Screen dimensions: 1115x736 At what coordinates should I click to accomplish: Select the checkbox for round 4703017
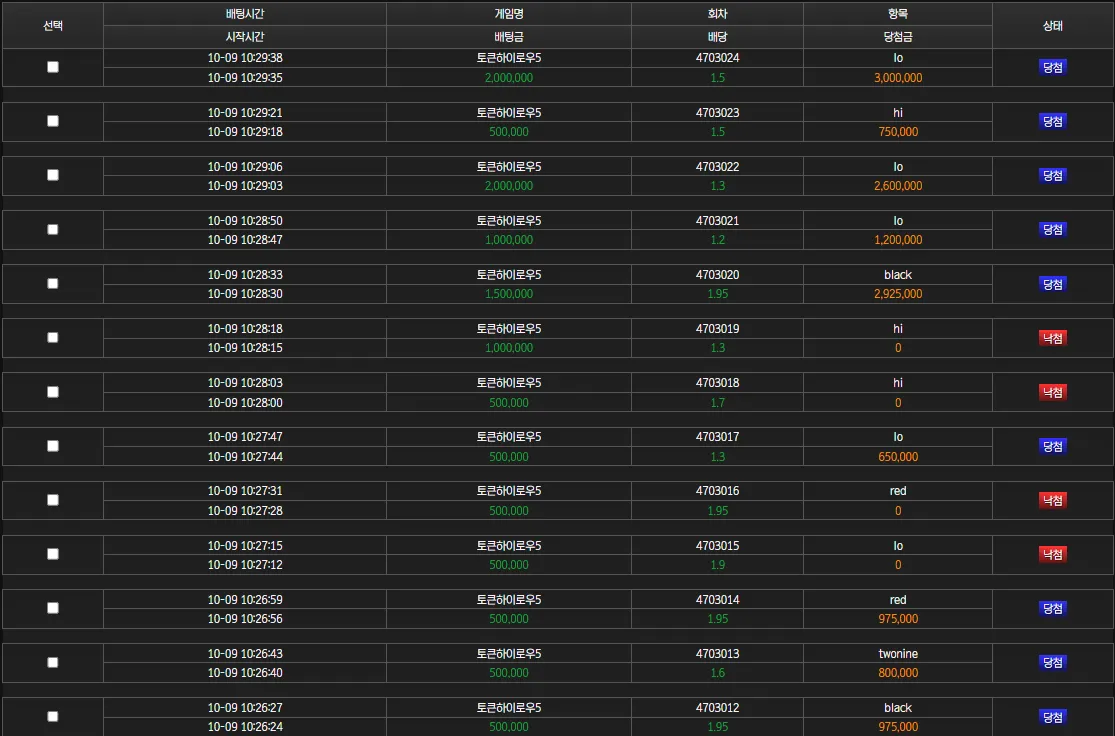coord(53,446)
